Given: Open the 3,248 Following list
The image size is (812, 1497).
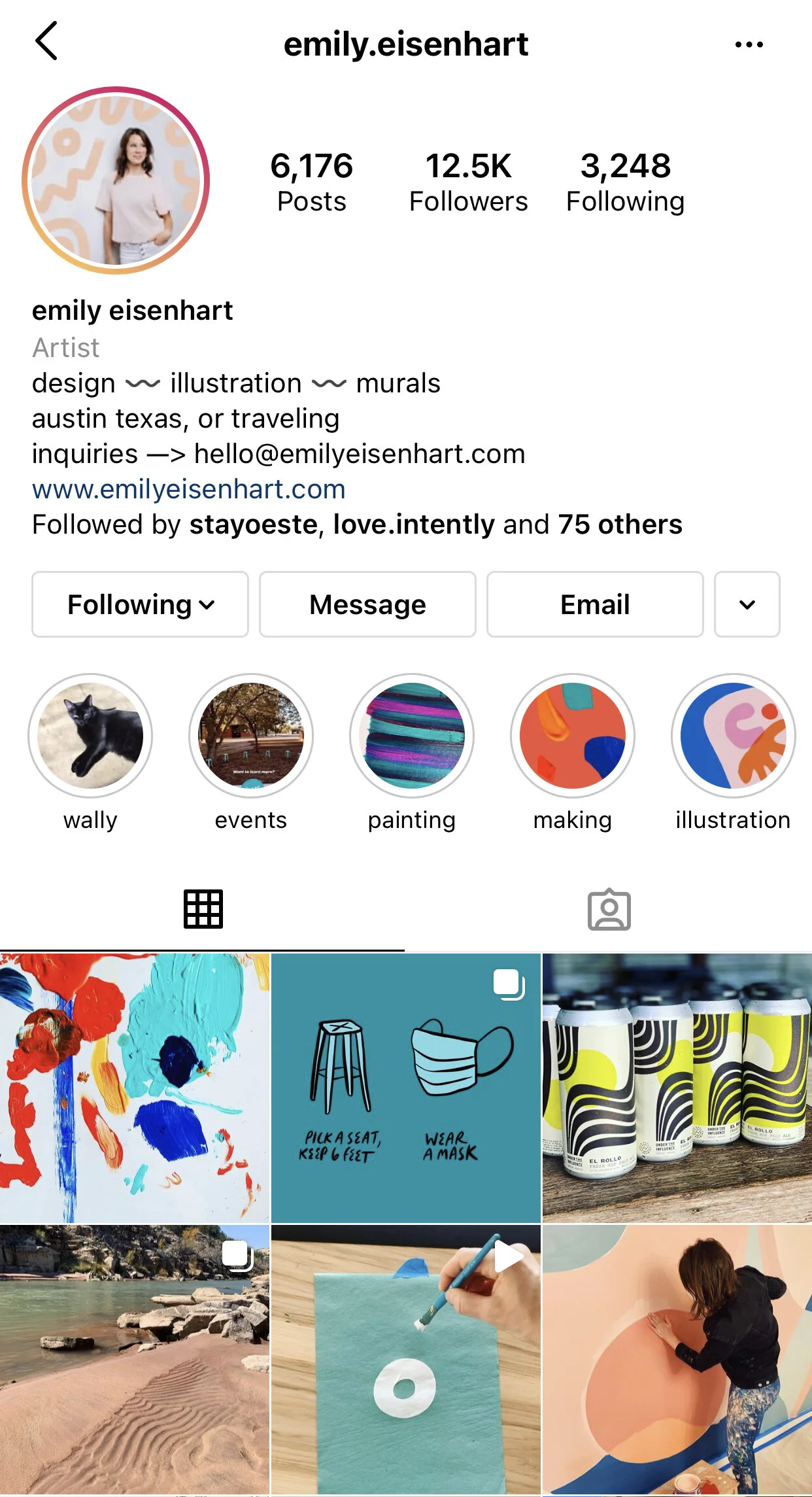Looking at the screenshot, I should click(625, 182).
